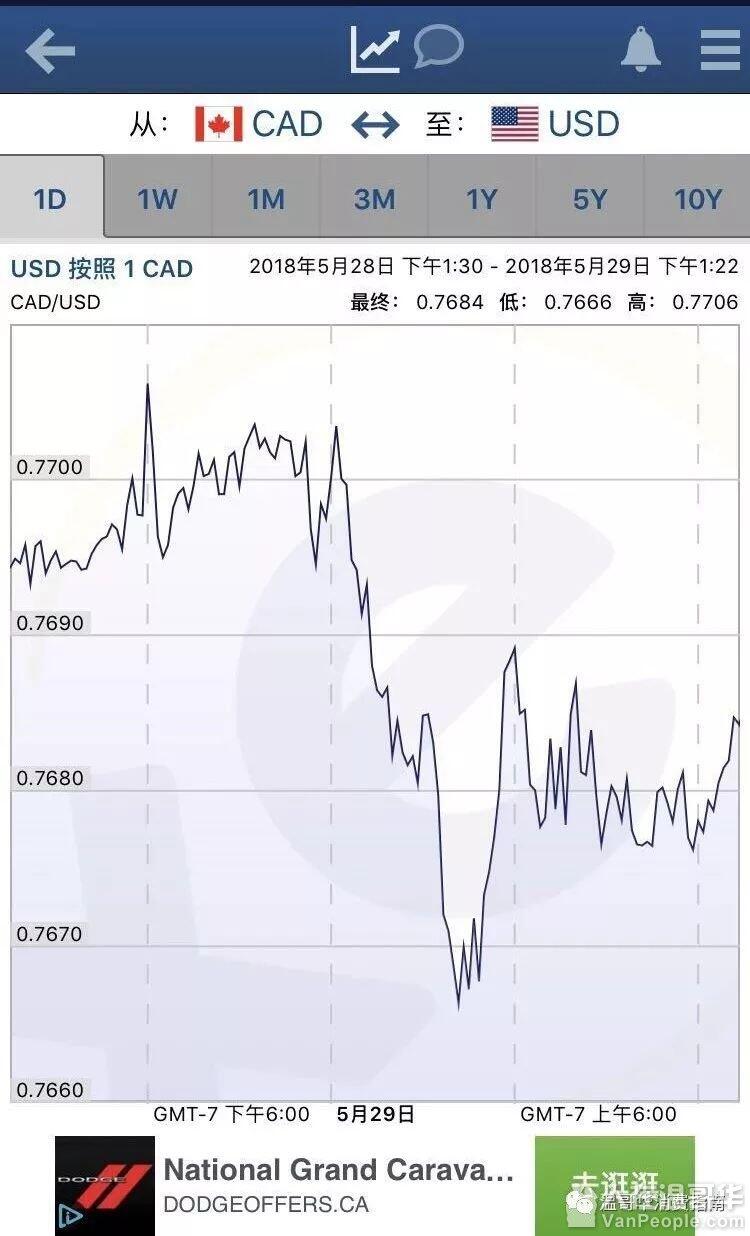Screen dimensions: 750x1236
Task: Open the hamburger menu
Action: click(x=720, y=49)
